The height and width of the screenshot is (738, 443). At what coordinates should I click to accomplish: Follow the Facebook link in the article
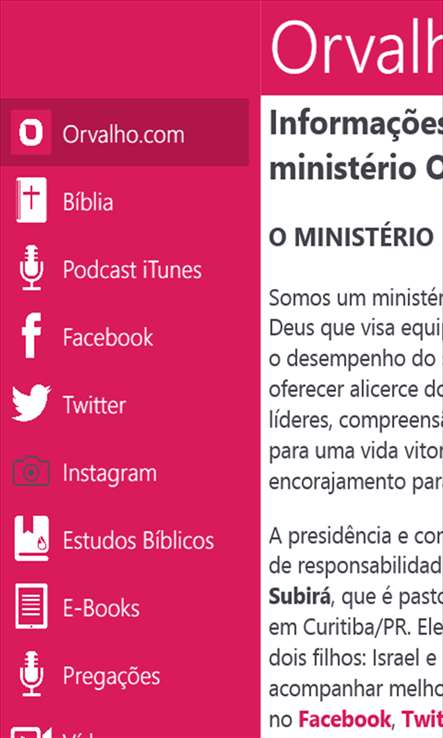(x=344, y=720)
